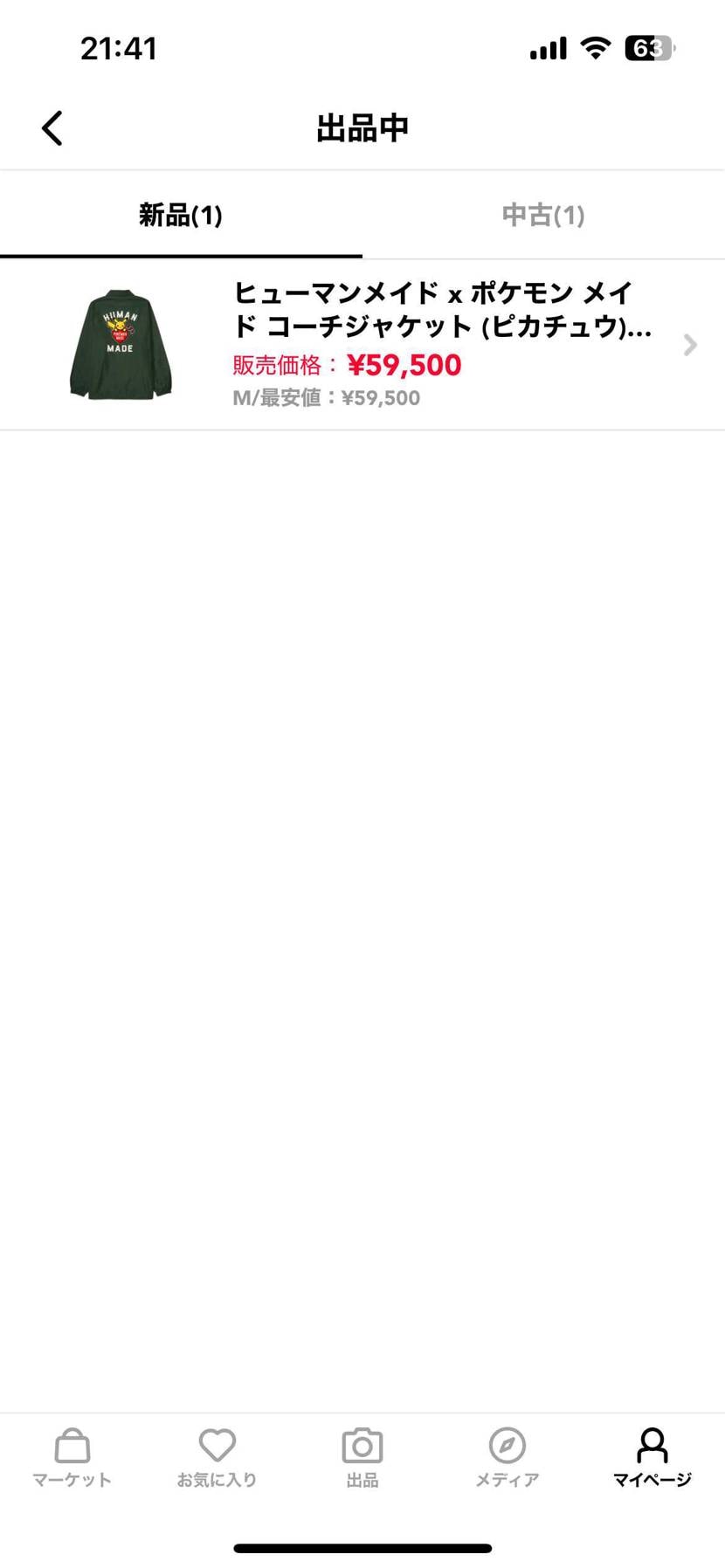Go back from the 出品中 screen
Screen dimensions: 725x1568
(52, 128)
